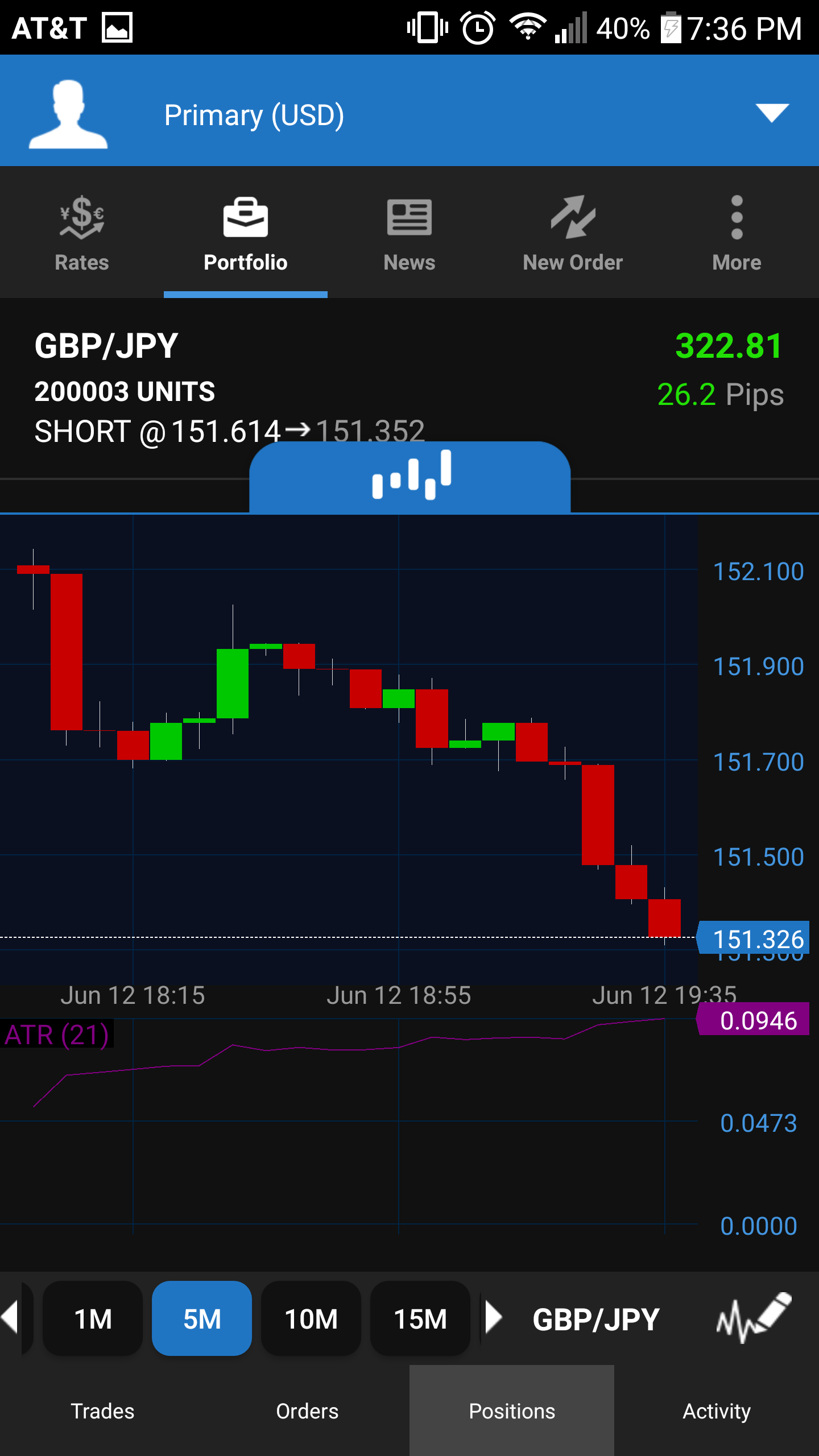Open the More menu
Screen dimensions: 819x1456
coord(737,233)
